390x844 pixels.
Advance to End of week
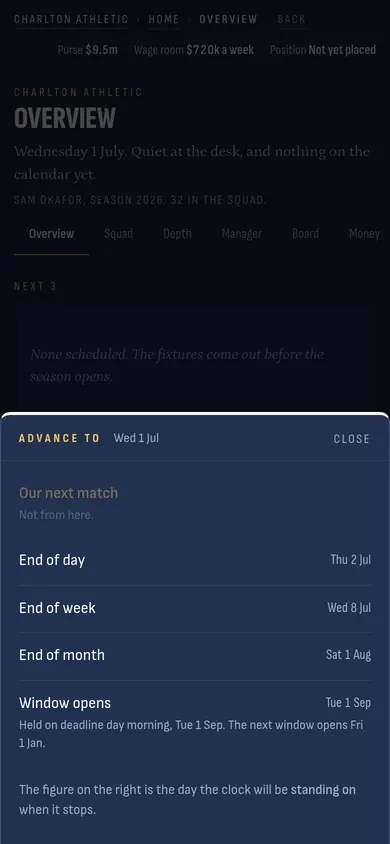tap(195, 608)
